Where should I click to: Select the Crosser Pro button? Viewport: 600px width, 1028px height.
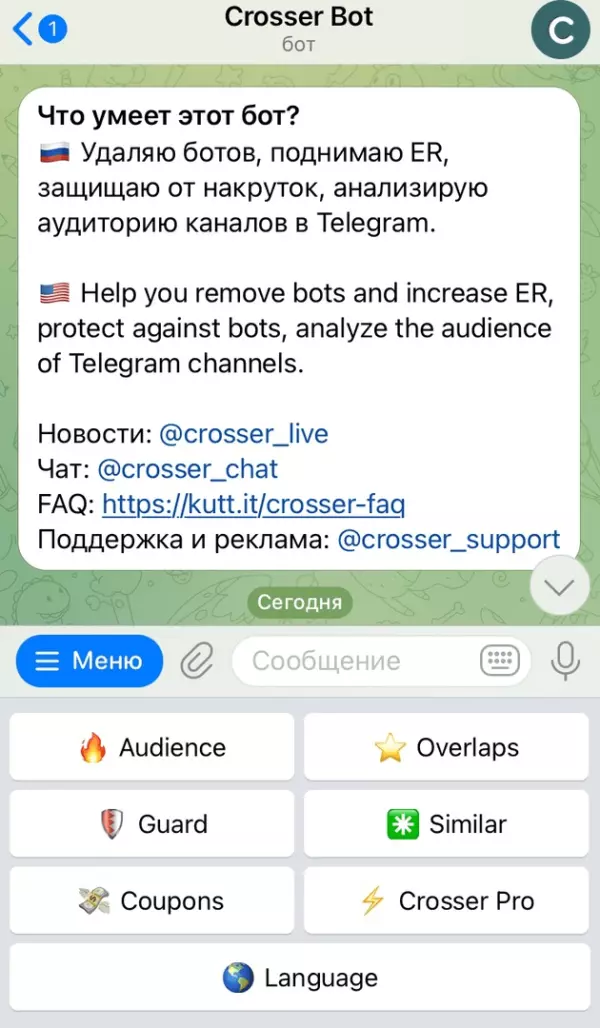coord(446,901)
